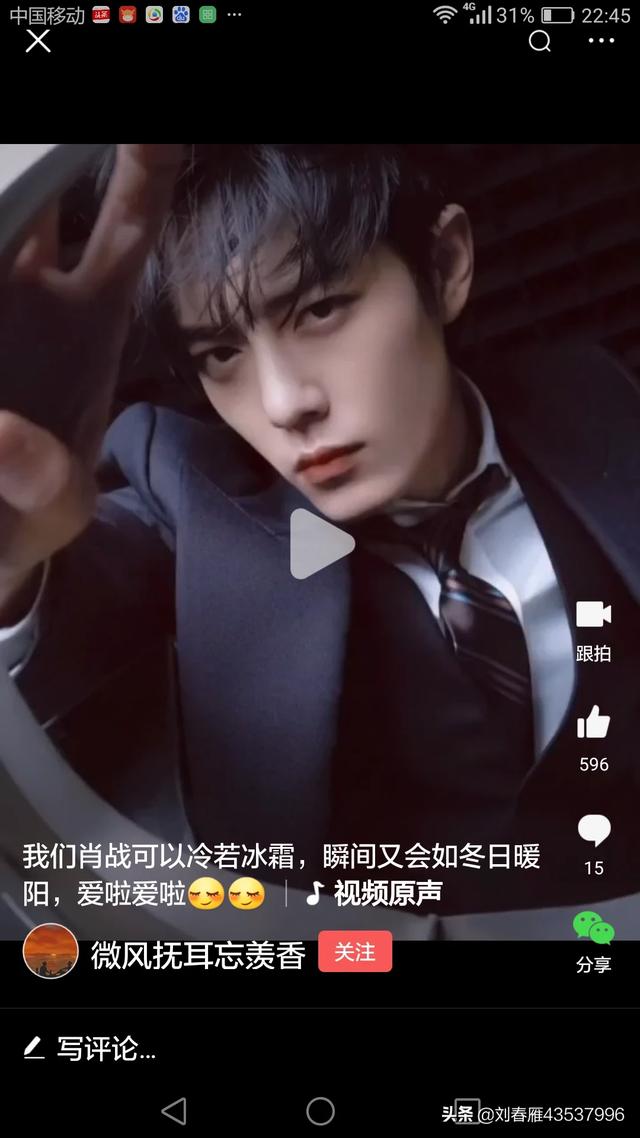
Task: Open the comments bubble icon
Action: (594, 830)
